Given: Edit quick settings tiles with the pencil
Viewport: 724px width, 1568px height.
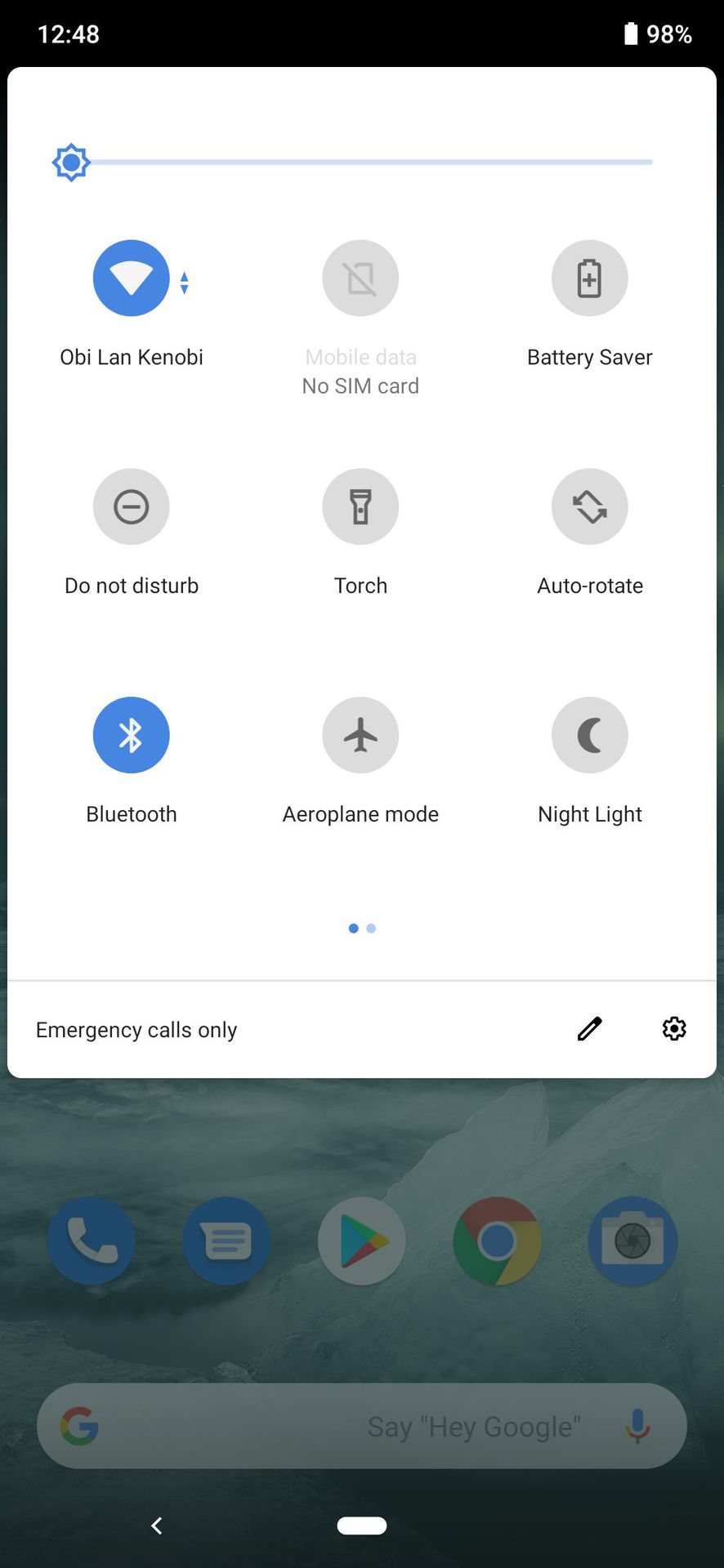Looking at the screenshot, I should click(589, 1029).
